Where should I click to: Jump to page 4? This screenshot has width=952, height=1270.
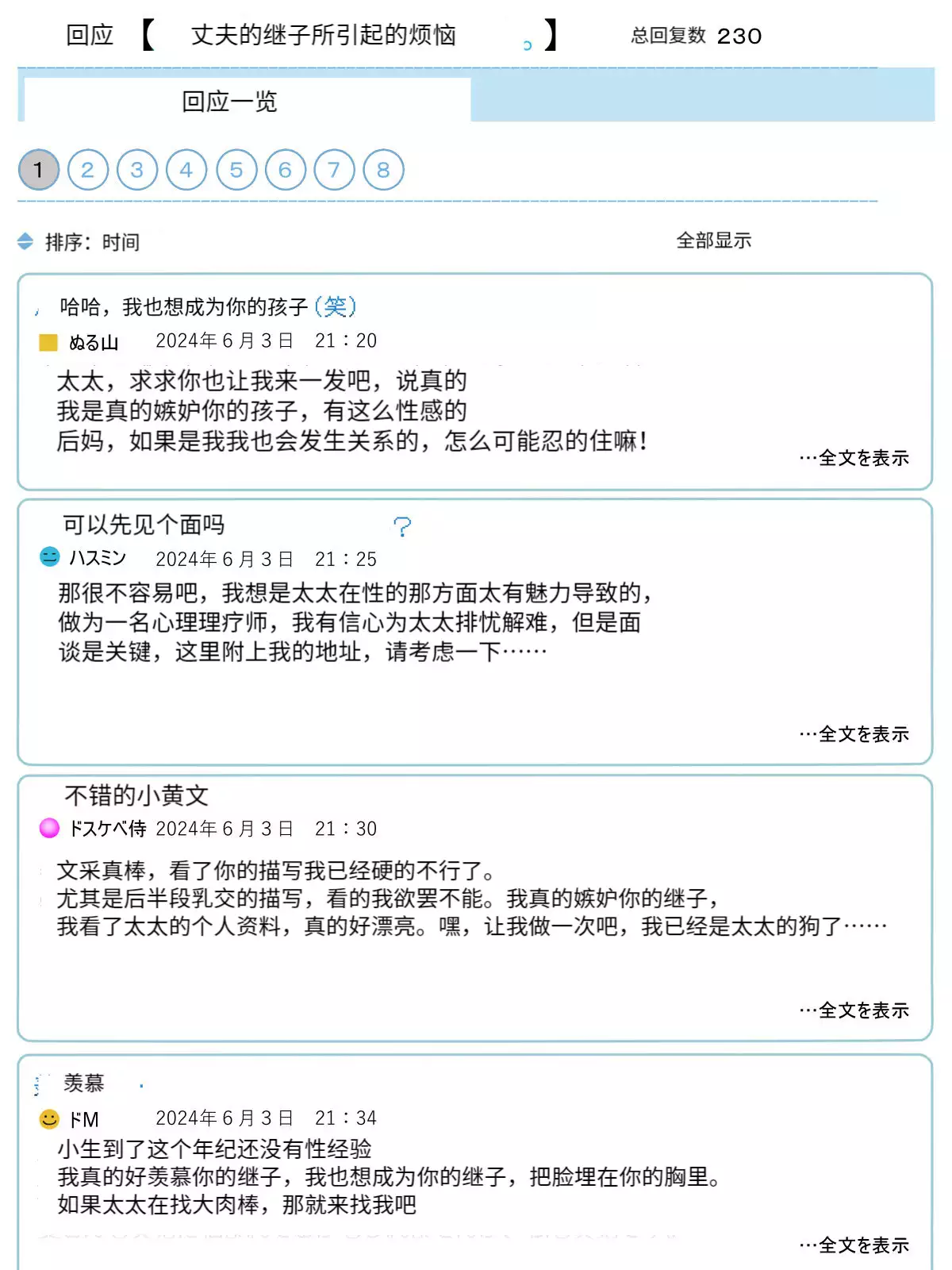186,170
